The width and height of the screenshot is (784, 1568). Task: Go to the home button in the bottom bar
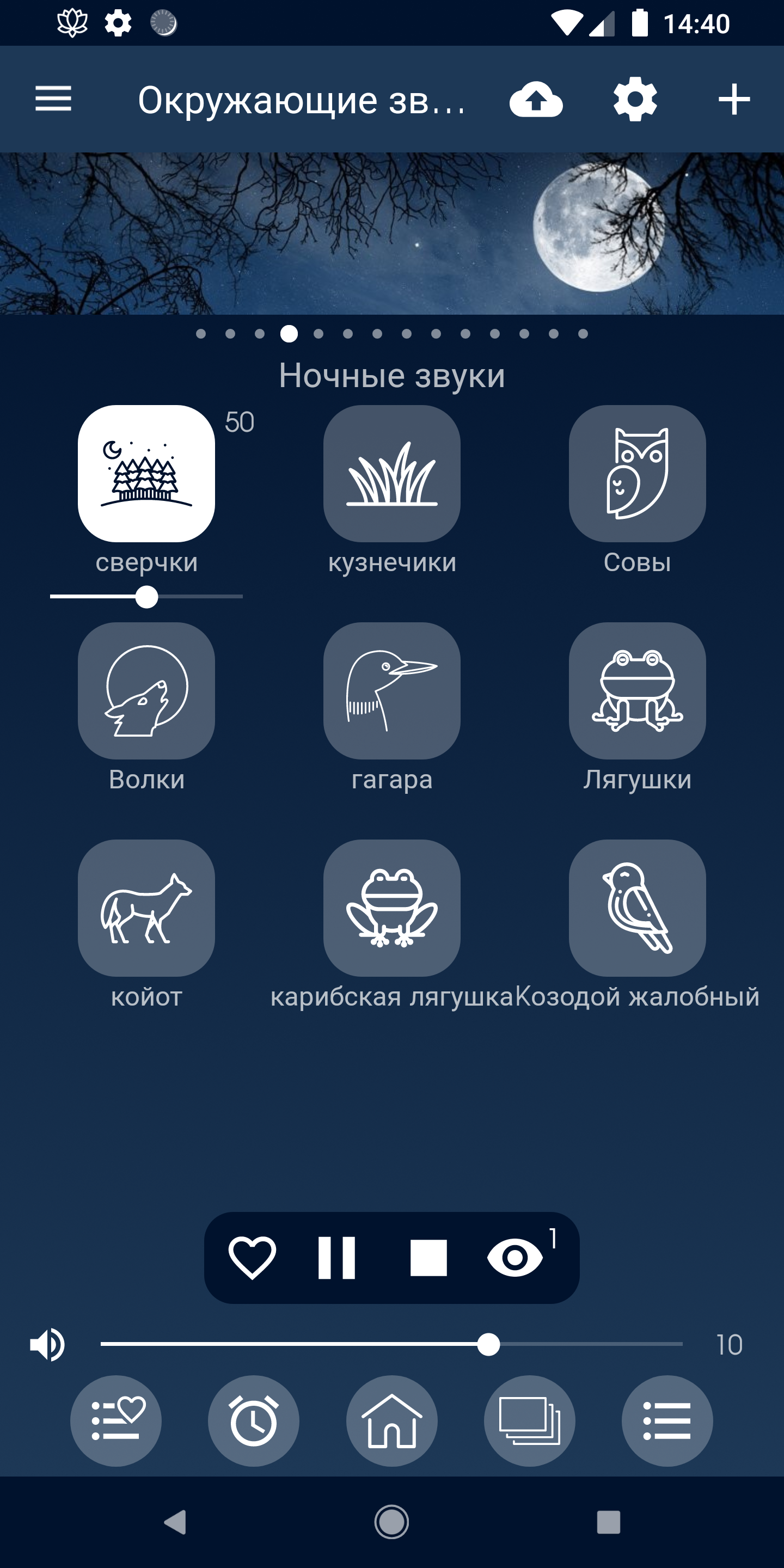392,1420
